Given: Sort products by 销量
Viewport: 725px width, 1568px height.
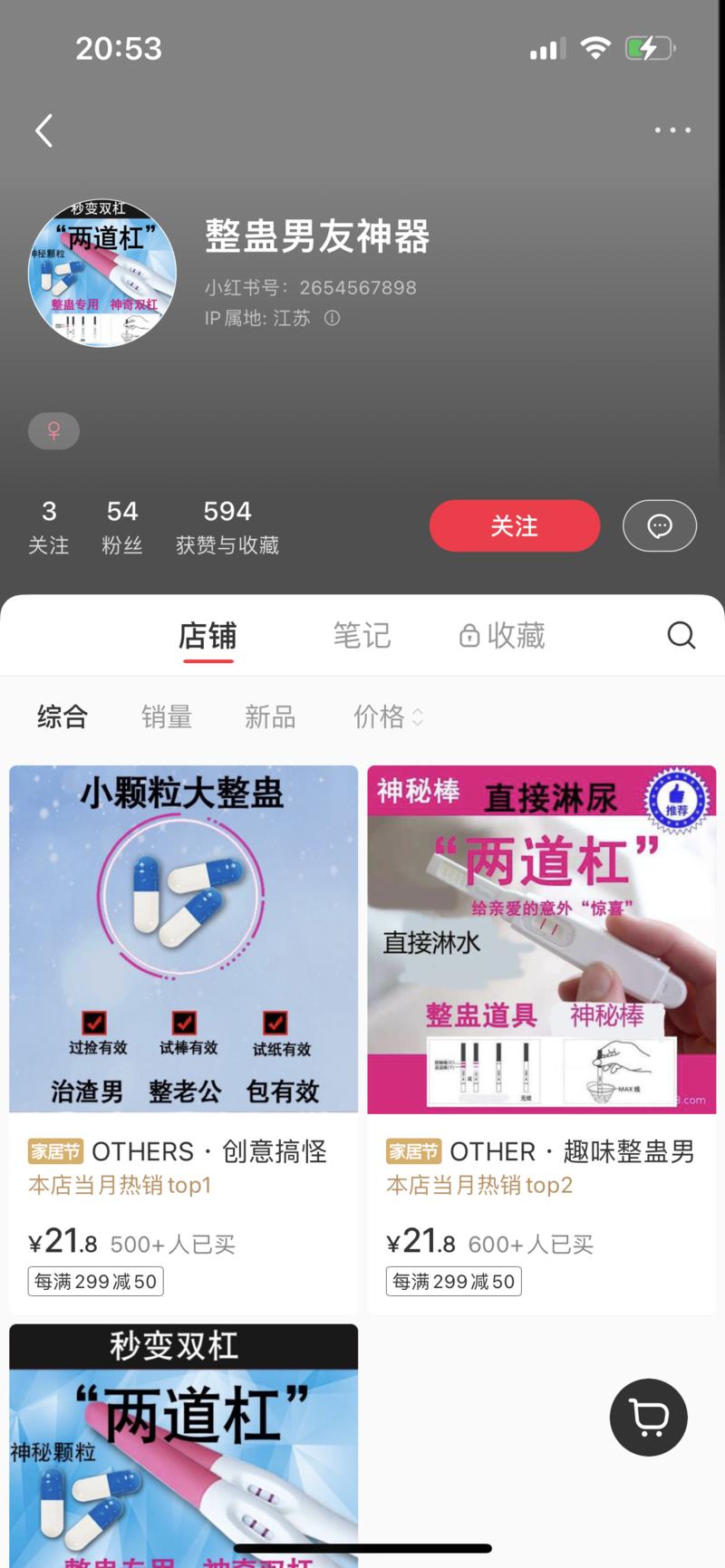Looking at the screenshot, I should [x=167, y=717].
